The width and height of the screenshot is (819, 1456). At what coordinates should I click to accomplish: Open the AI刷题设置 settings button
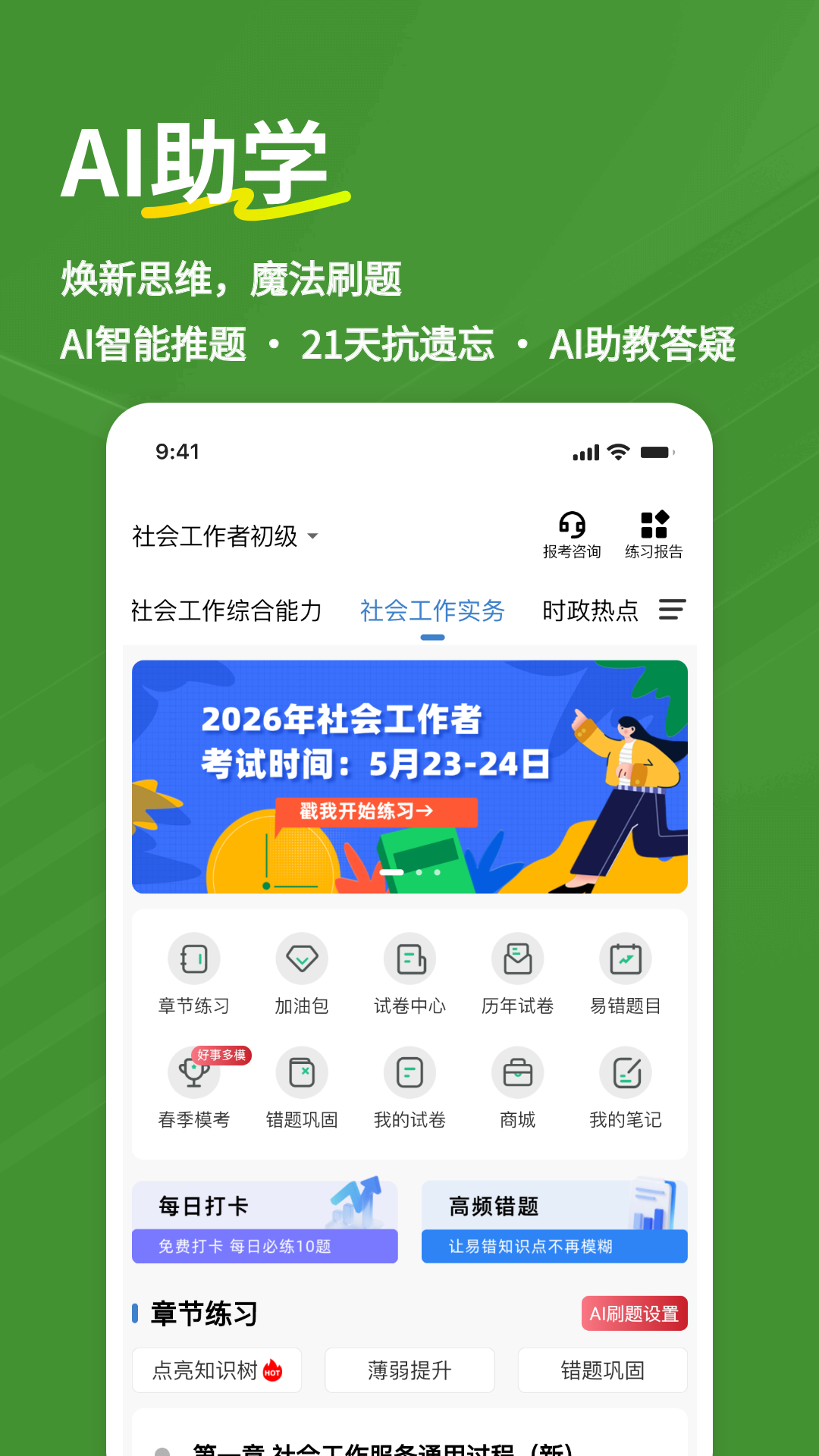click(634, 1313)
